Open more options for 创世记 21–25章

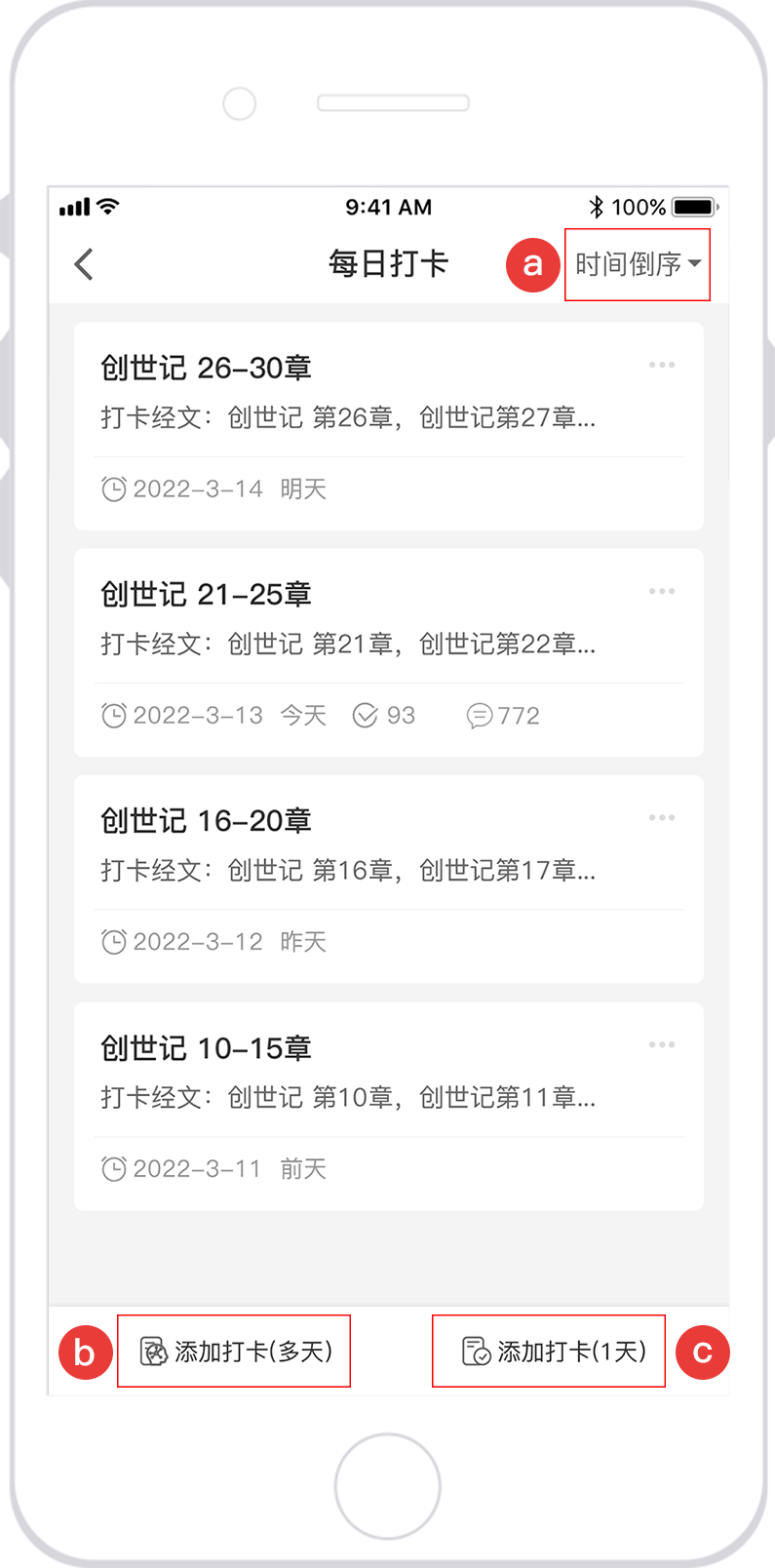(x=662, y=591)
